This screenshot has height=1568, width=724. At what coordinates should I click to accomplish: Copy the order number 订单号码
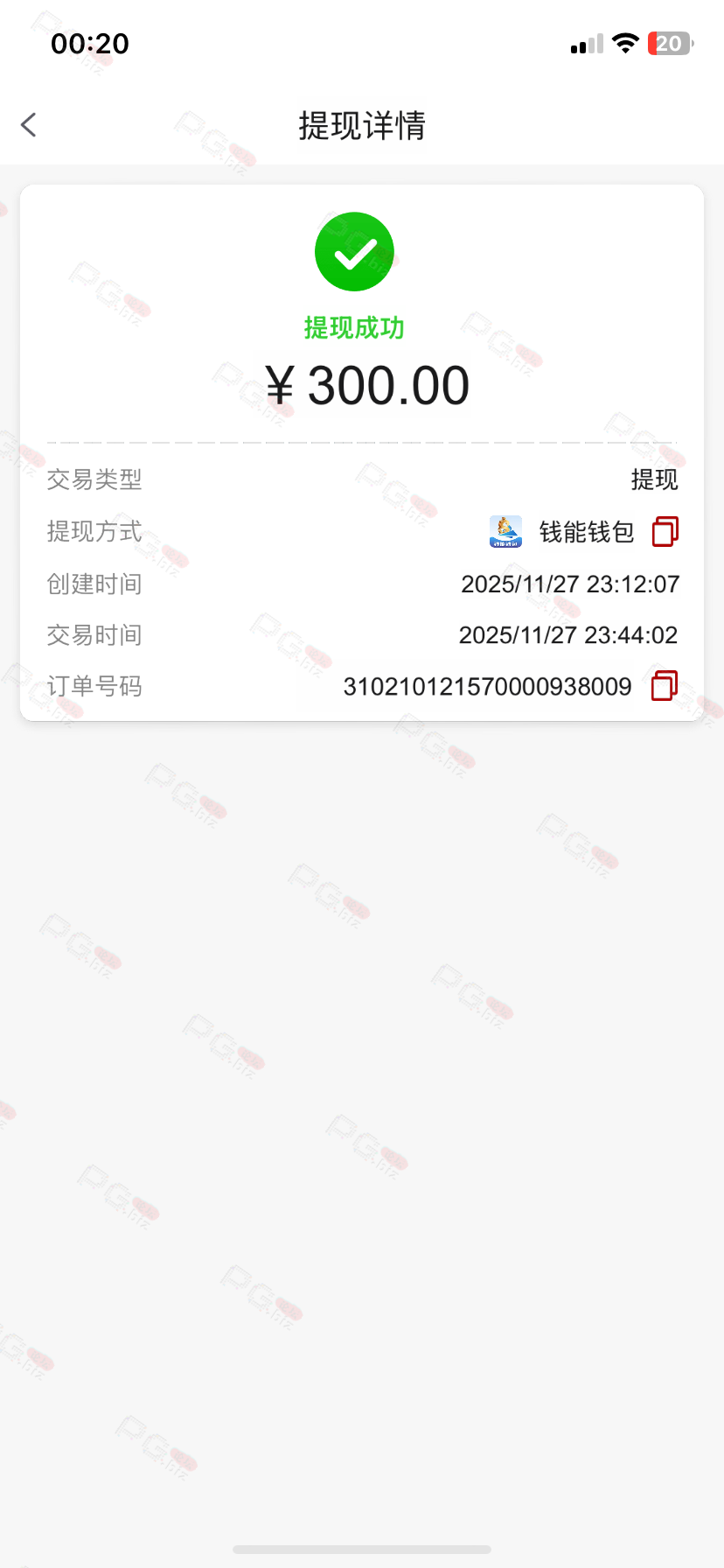[x=664, y=686]
